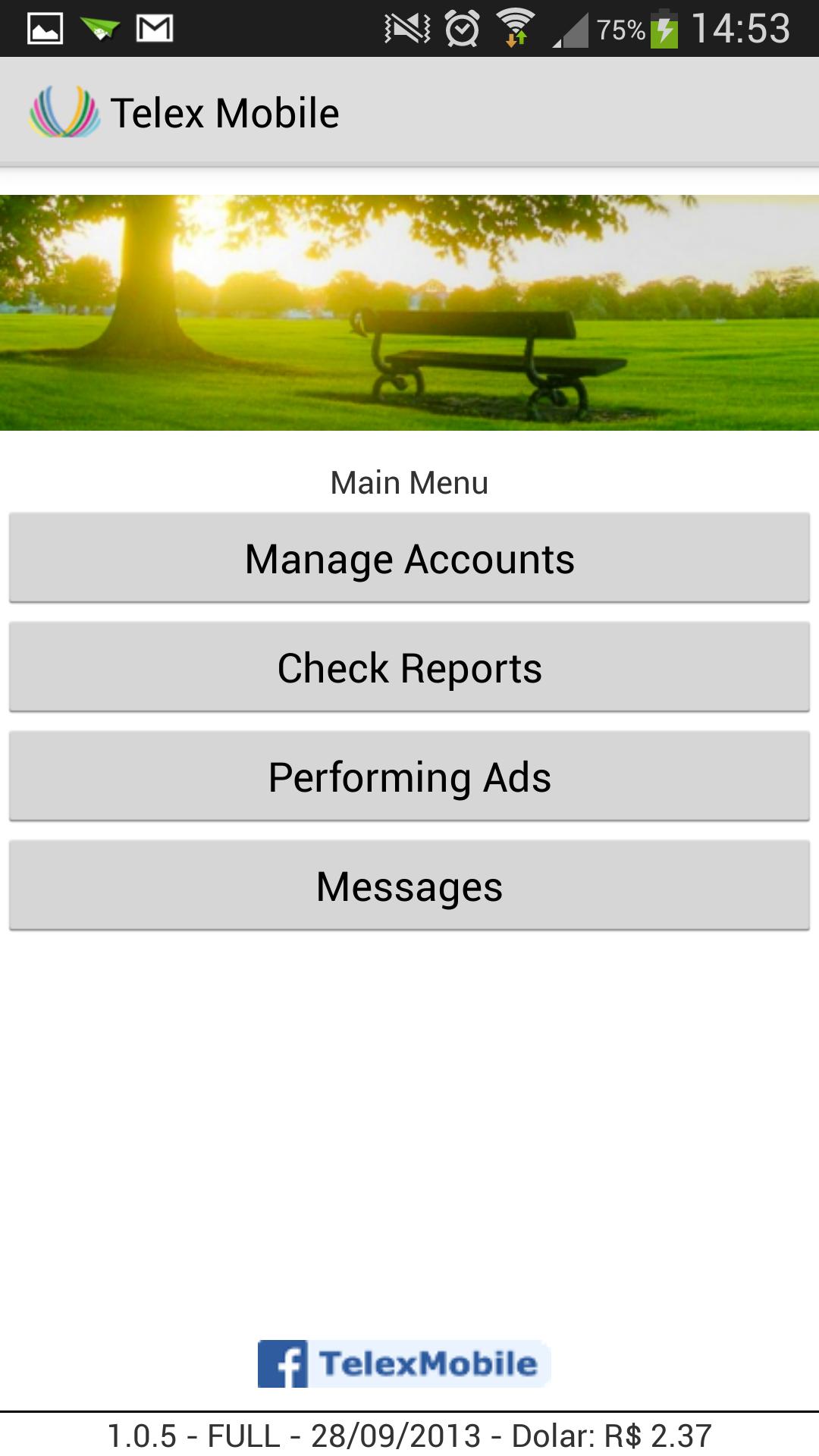The width and height of the screenshot is (819, 1456).
Task: Click the park bench banner image
Action: (409, 311)
